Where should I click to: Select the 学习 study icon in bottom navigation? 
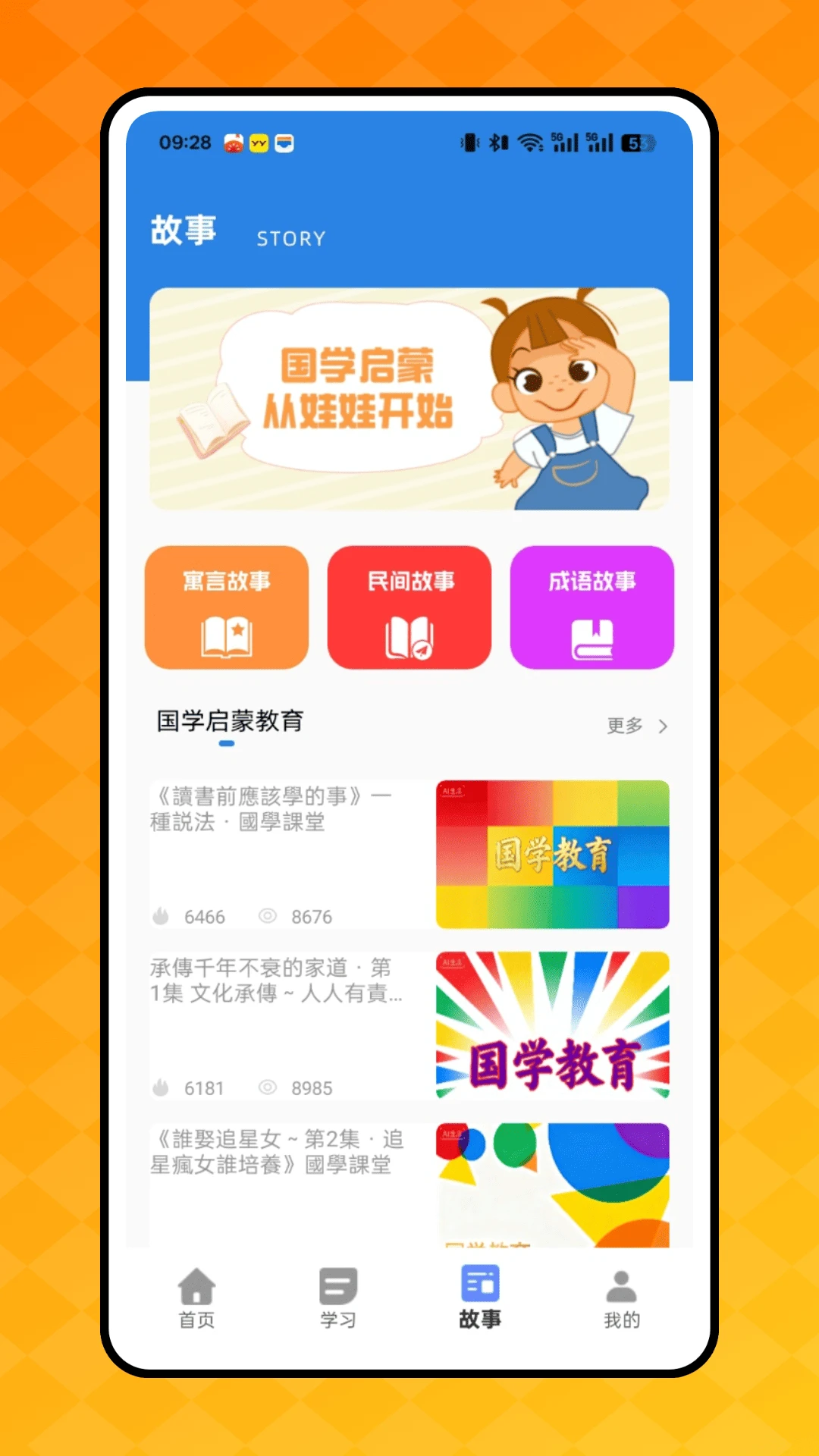coord(337,1285)
